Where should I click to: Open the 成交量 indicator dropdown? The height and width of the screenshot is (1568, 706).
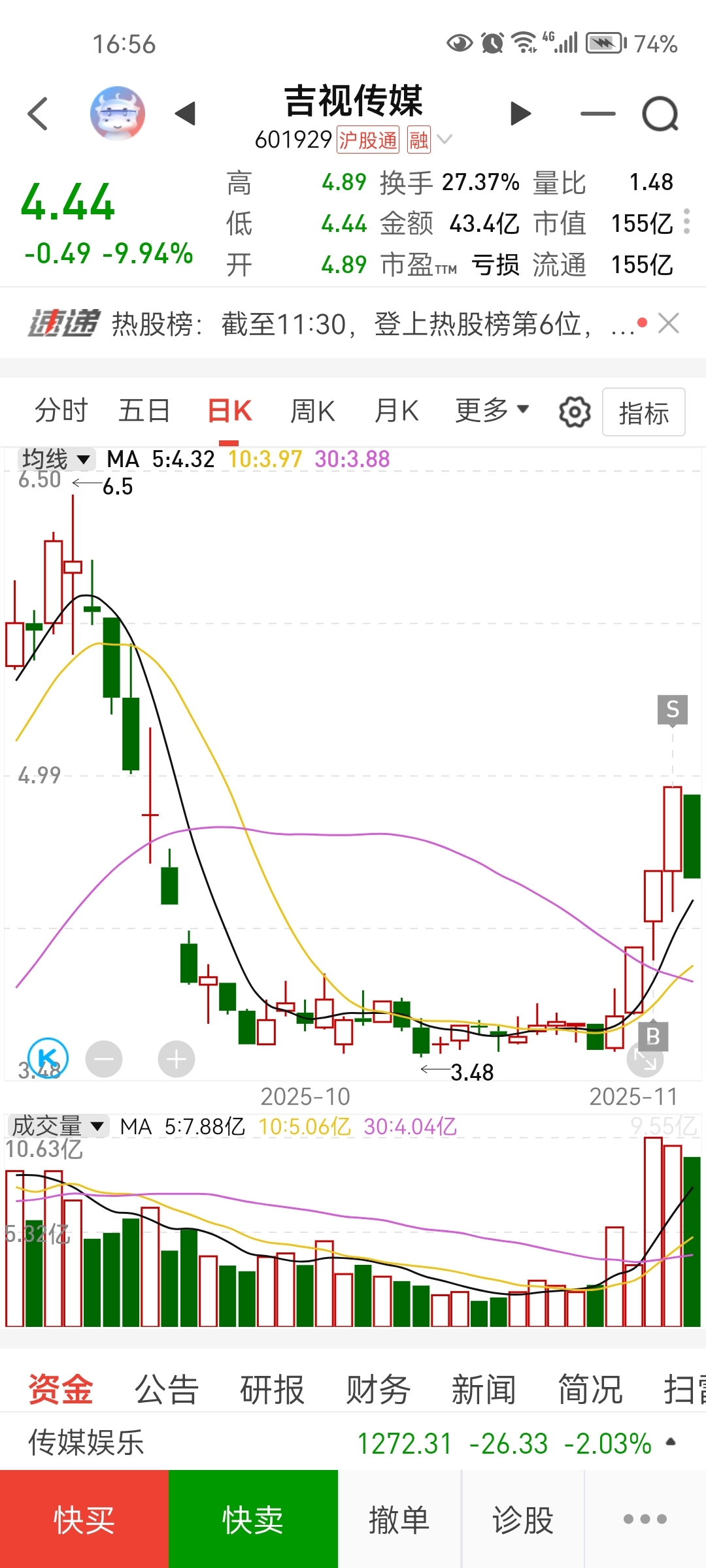tap(59, 1126)
